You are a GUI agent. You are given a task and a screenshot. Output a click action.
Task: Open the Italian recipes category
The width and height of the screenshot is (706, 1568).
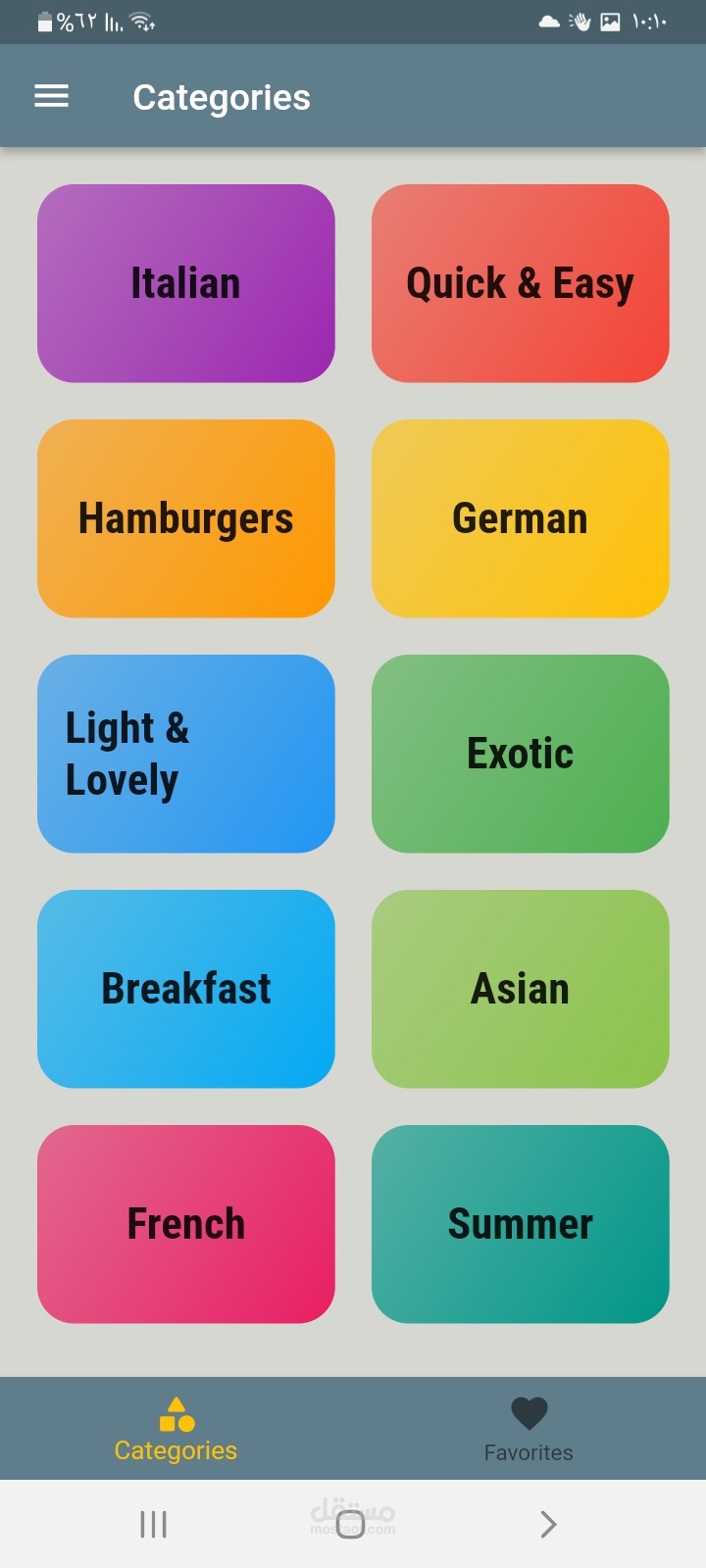click(185, 282)
